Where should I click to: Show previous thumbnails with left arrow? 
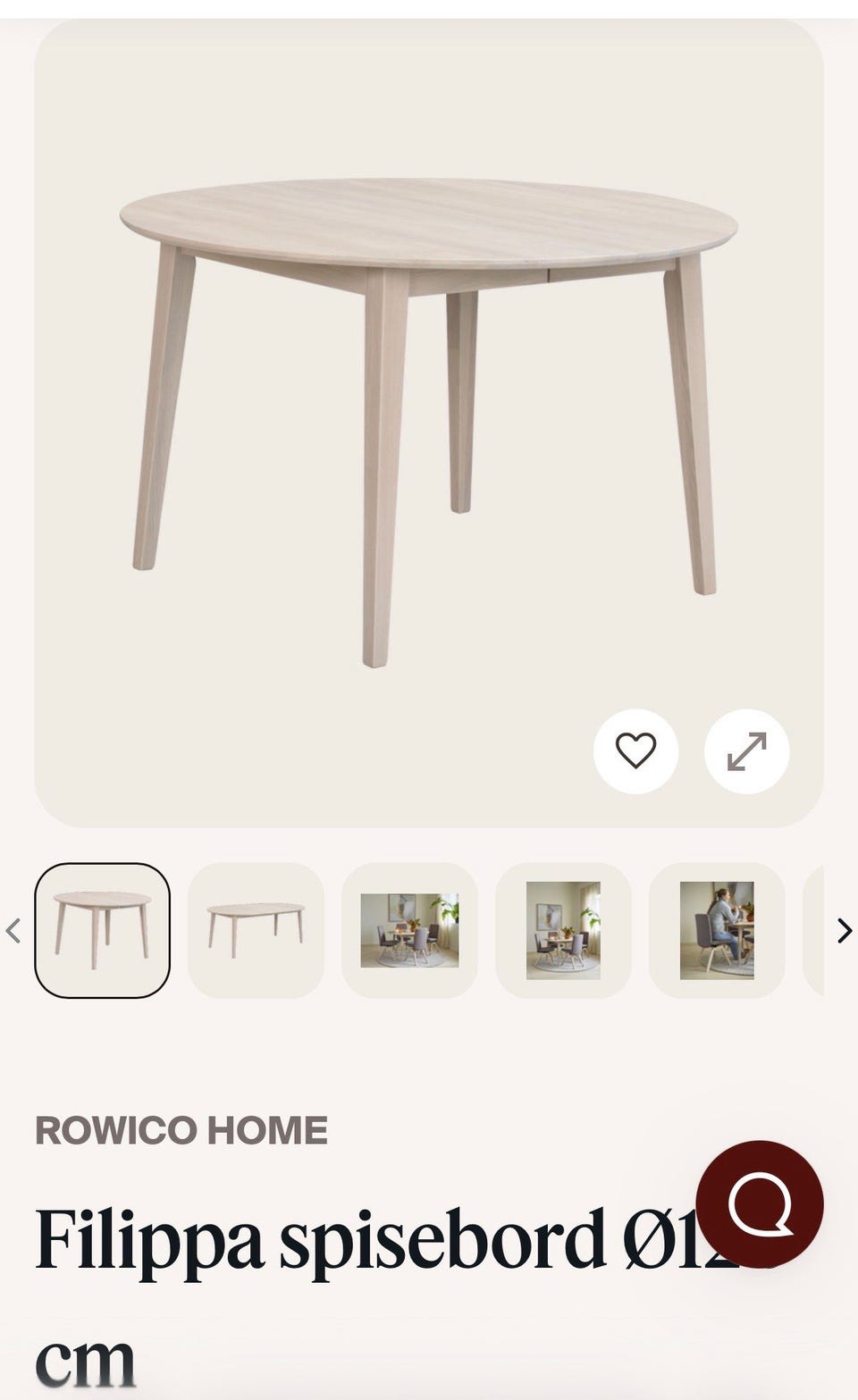pyautogui.click(x=13, y=931)
